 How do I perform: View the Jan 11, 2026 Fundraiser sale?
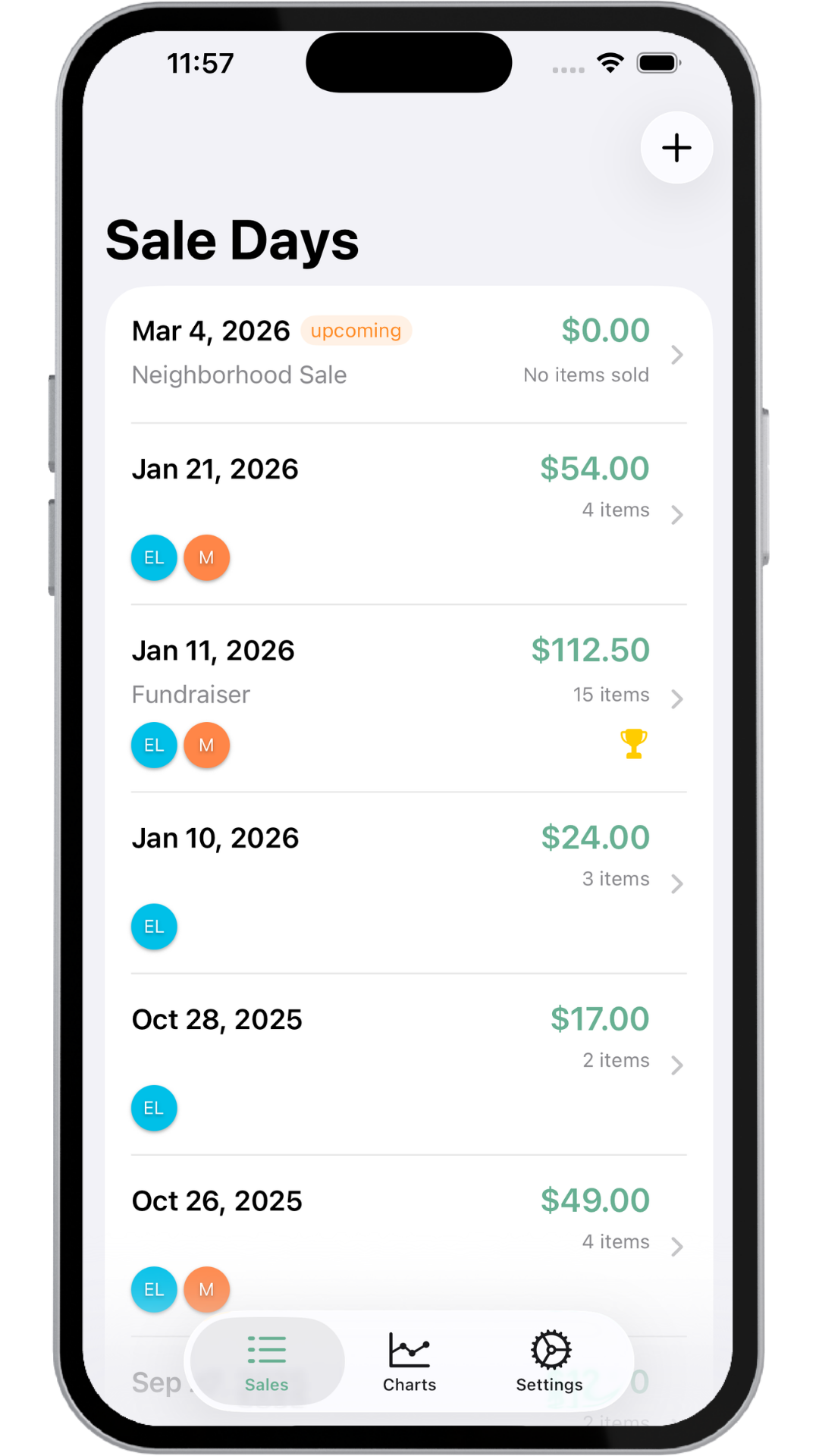[408, 698]
